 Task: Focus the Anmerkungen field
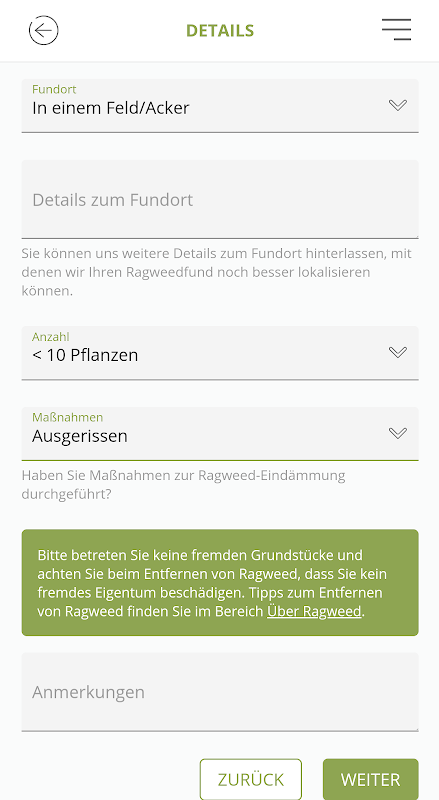[220, 692]
